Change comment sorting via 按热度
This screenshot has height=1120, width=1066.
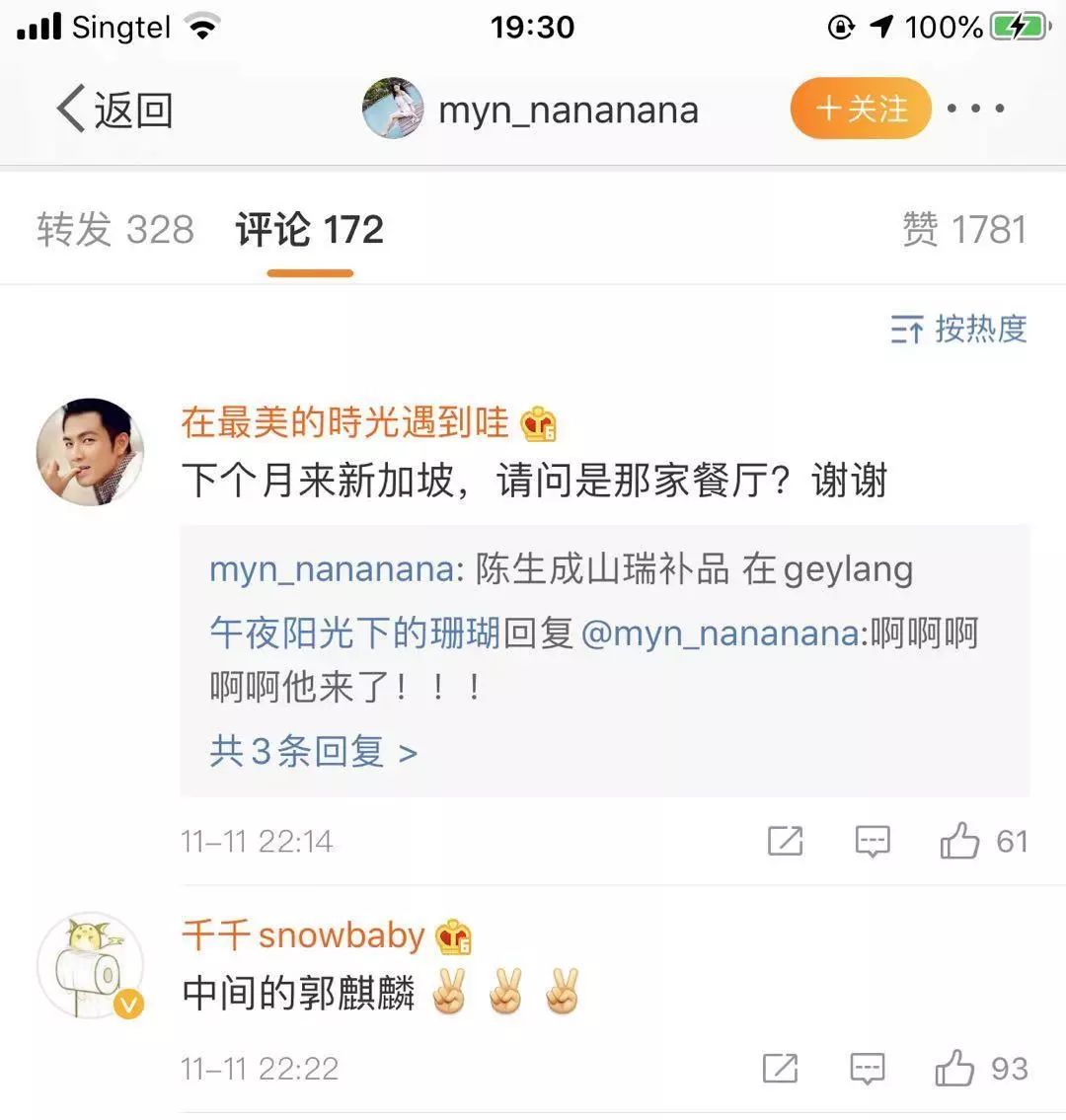958,329
